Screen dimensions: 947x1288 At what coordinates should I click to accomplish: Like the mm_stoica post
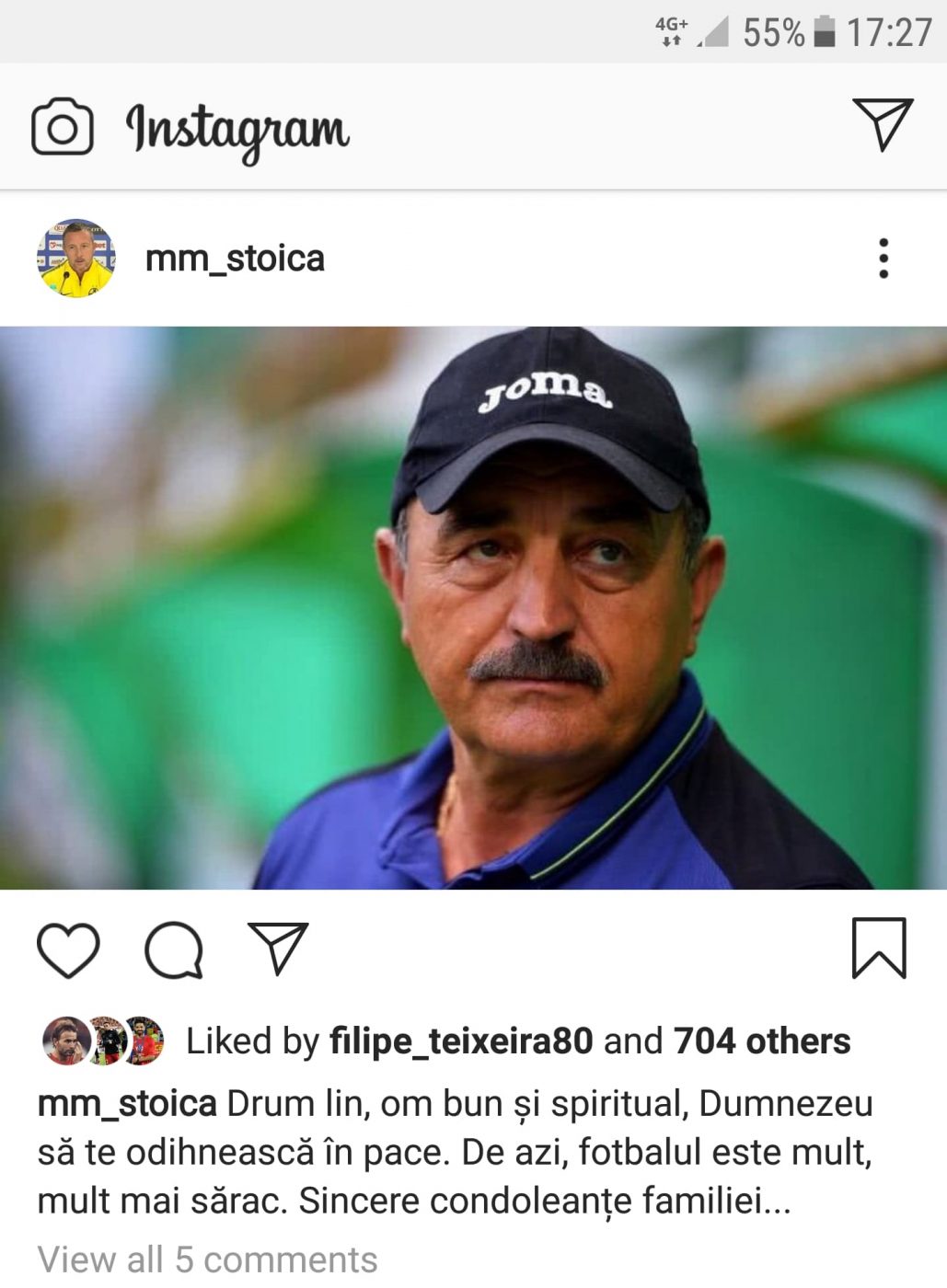(68, 949)
